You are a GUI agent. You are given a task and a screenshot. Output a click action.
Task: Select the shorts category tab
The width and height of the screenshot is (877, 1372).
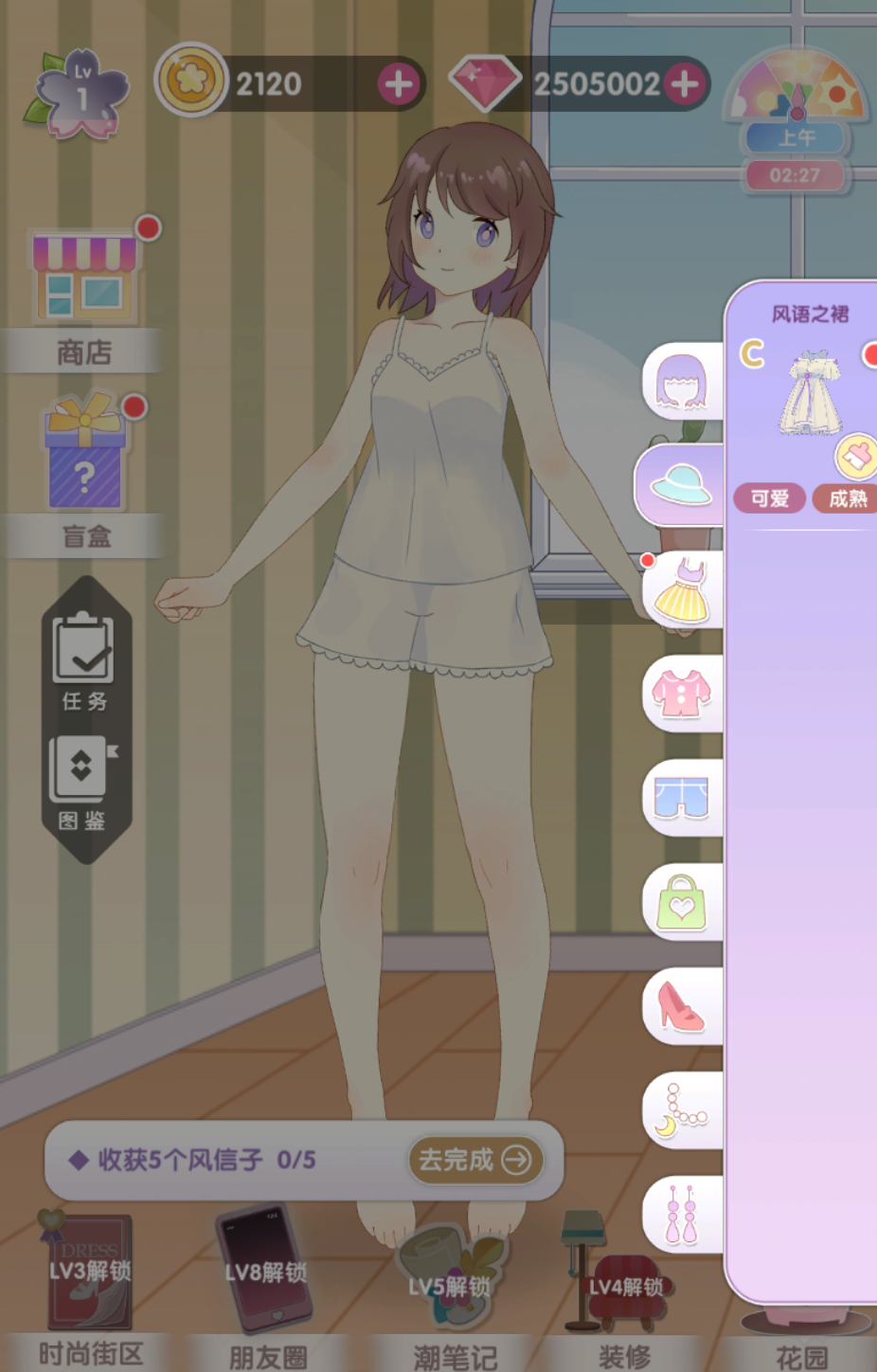coord(682,798)
